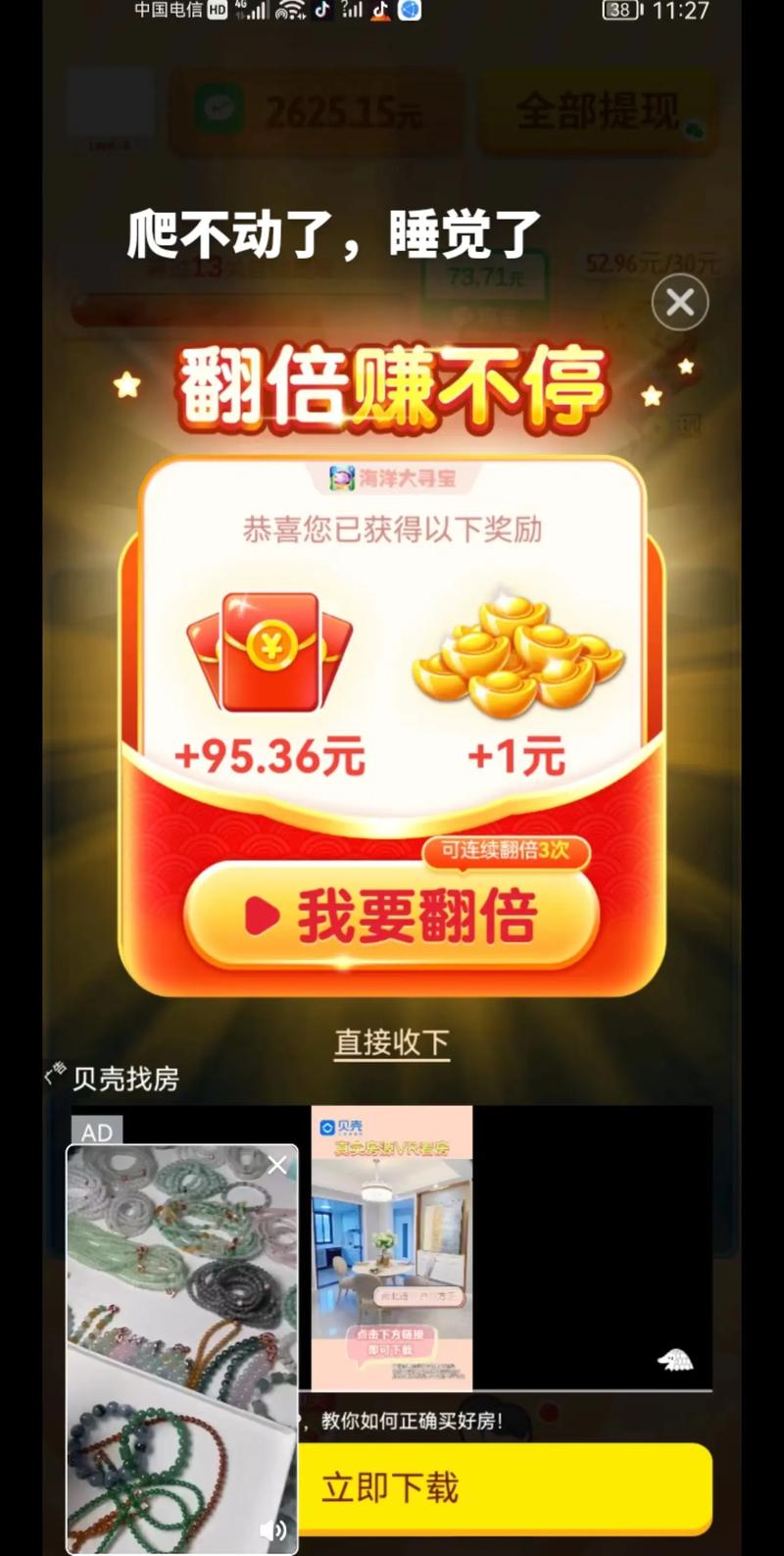The image size is (784, 1556).
Task: Close the reward popup
Action: tap(680, 302)
